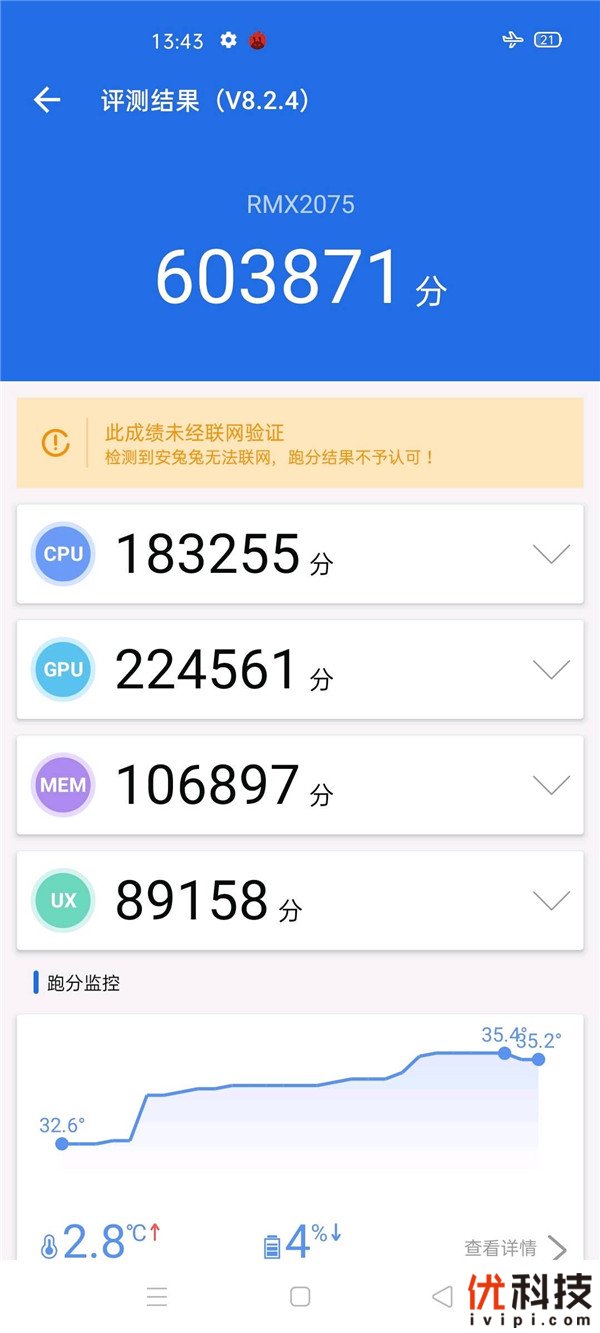Screen dimensions: 600x1333
Task: Expand the GPU score breakdown
Action: coord(552,669)
